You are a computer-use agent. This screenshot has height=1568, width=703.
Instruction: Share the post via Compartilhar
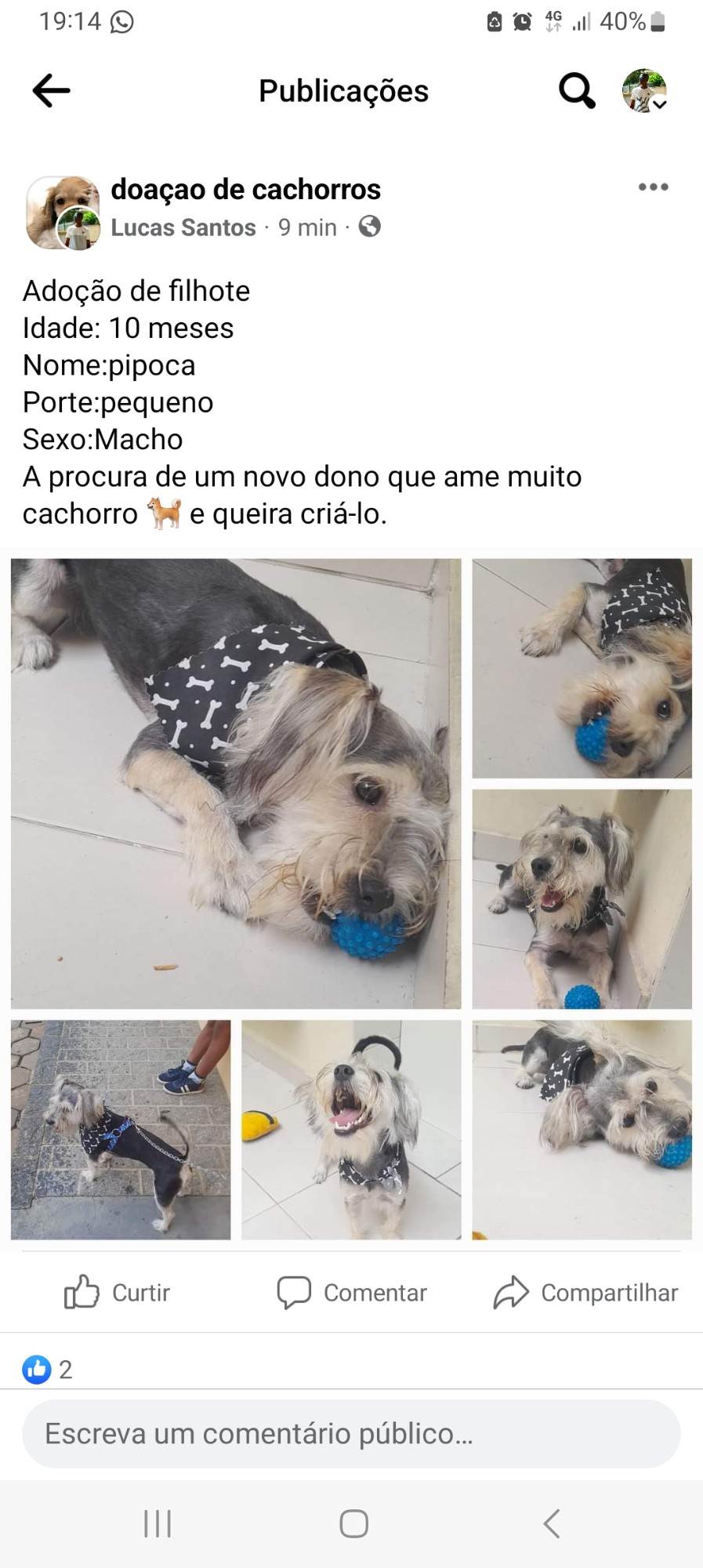pyautogui.click(x=585, y=1292)
